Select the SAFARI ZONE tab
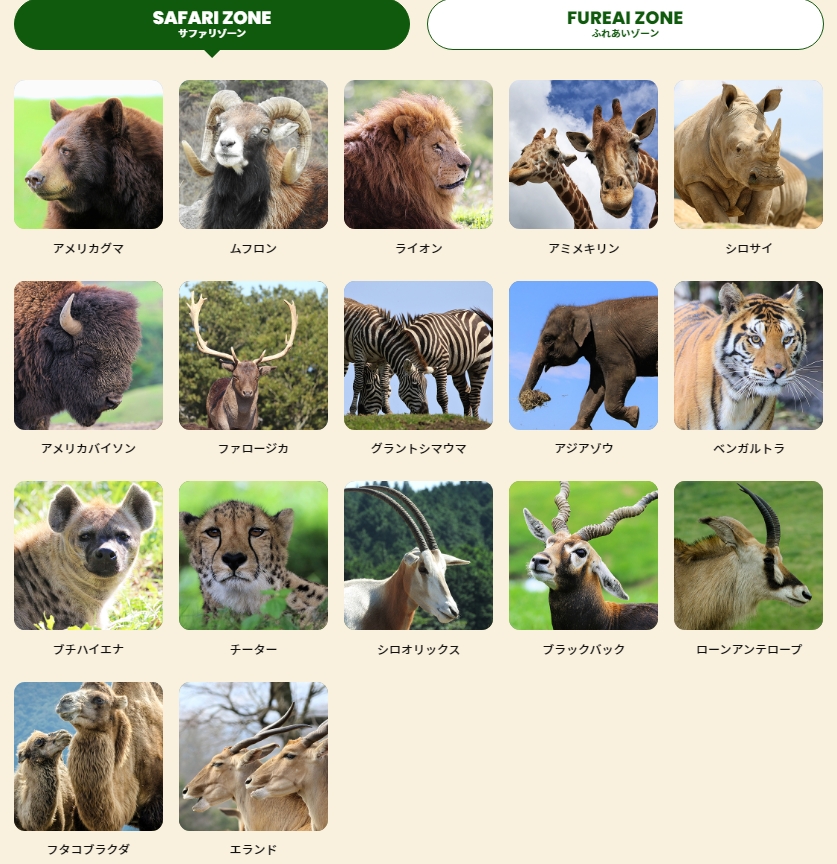The width and height of the screenshot is (837, 864). coord(212,24)
